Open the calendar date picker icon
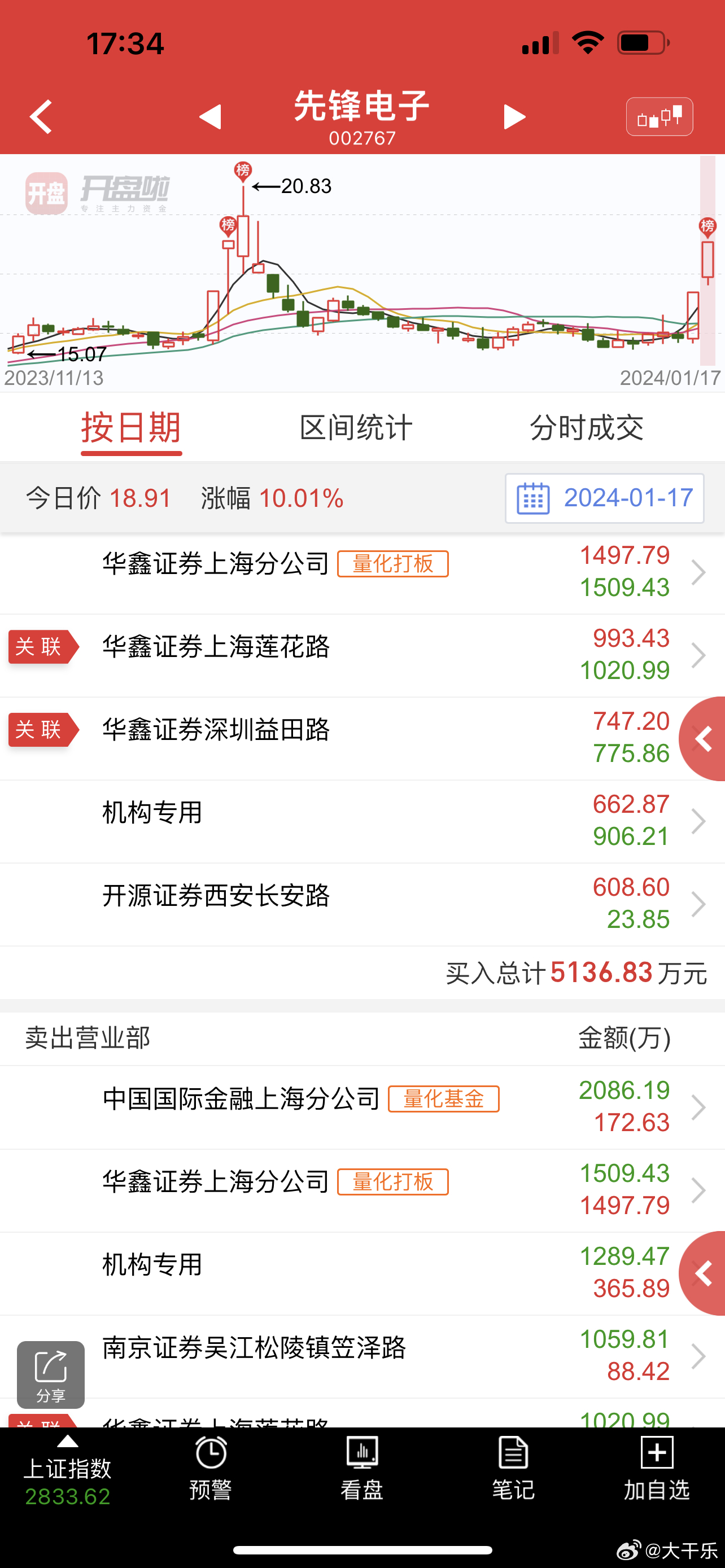725x1568 pixels. [x=532, y=498]
